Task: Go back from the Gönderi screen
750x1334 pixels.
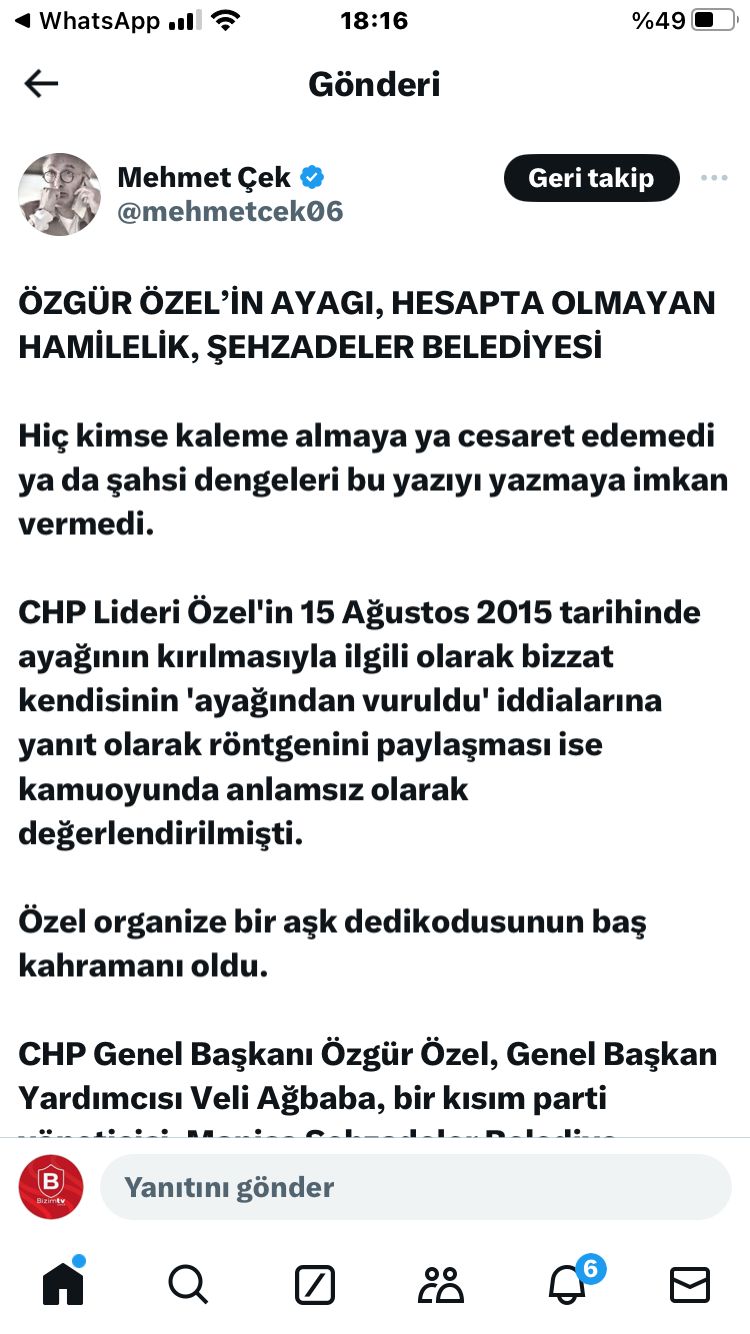Action: click(41, 84)
